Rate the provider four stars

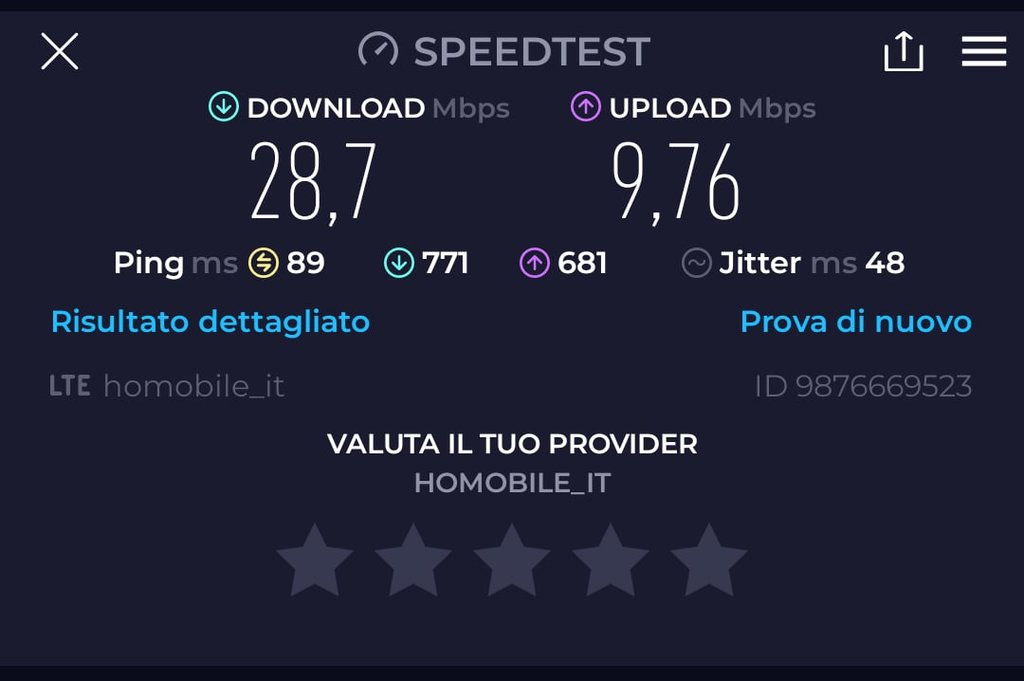pos(610,561)
